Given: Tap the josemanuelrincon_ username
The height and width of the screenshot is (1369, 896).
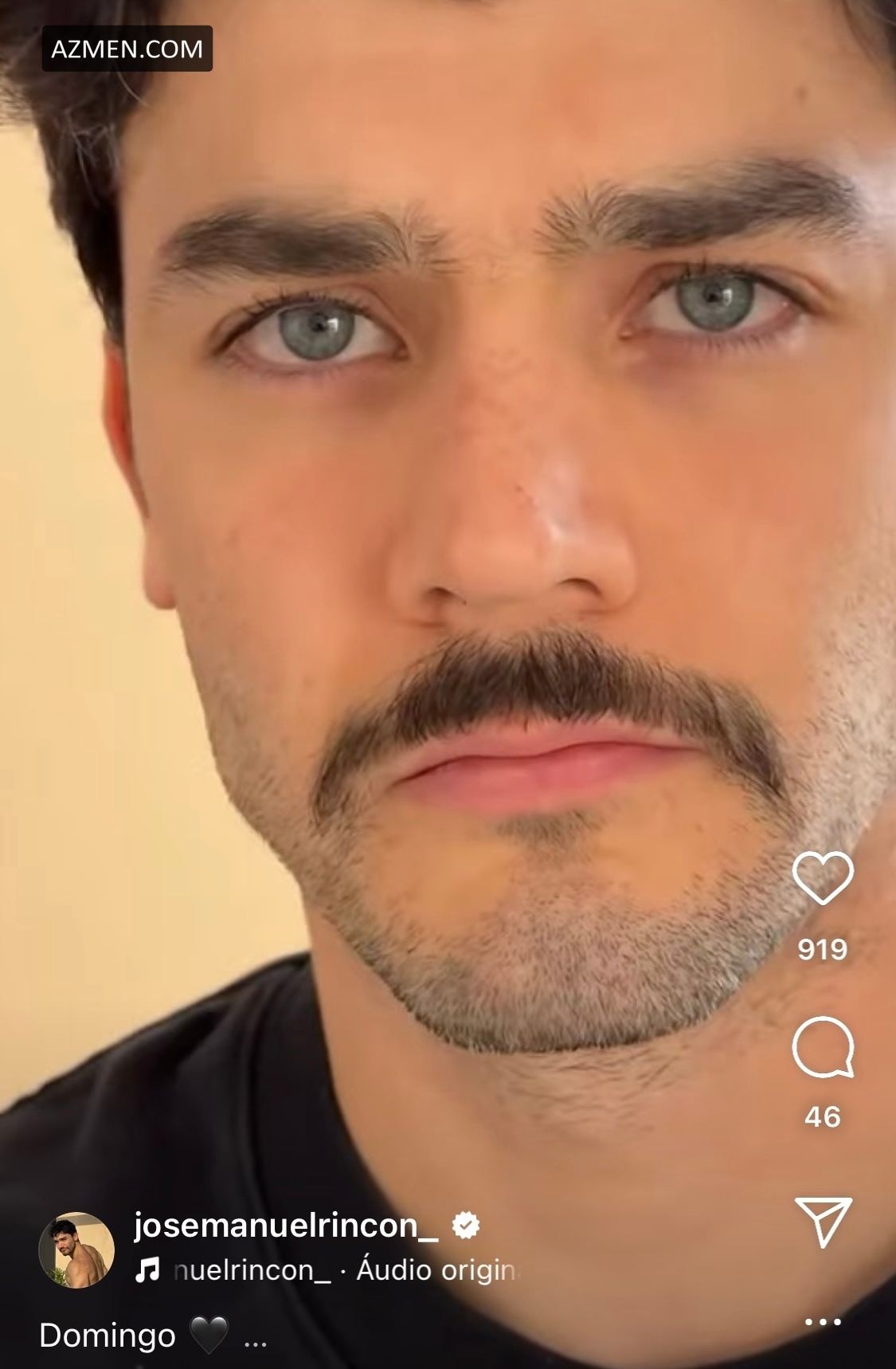Looking at the screenshot, I should point(286,1225).
